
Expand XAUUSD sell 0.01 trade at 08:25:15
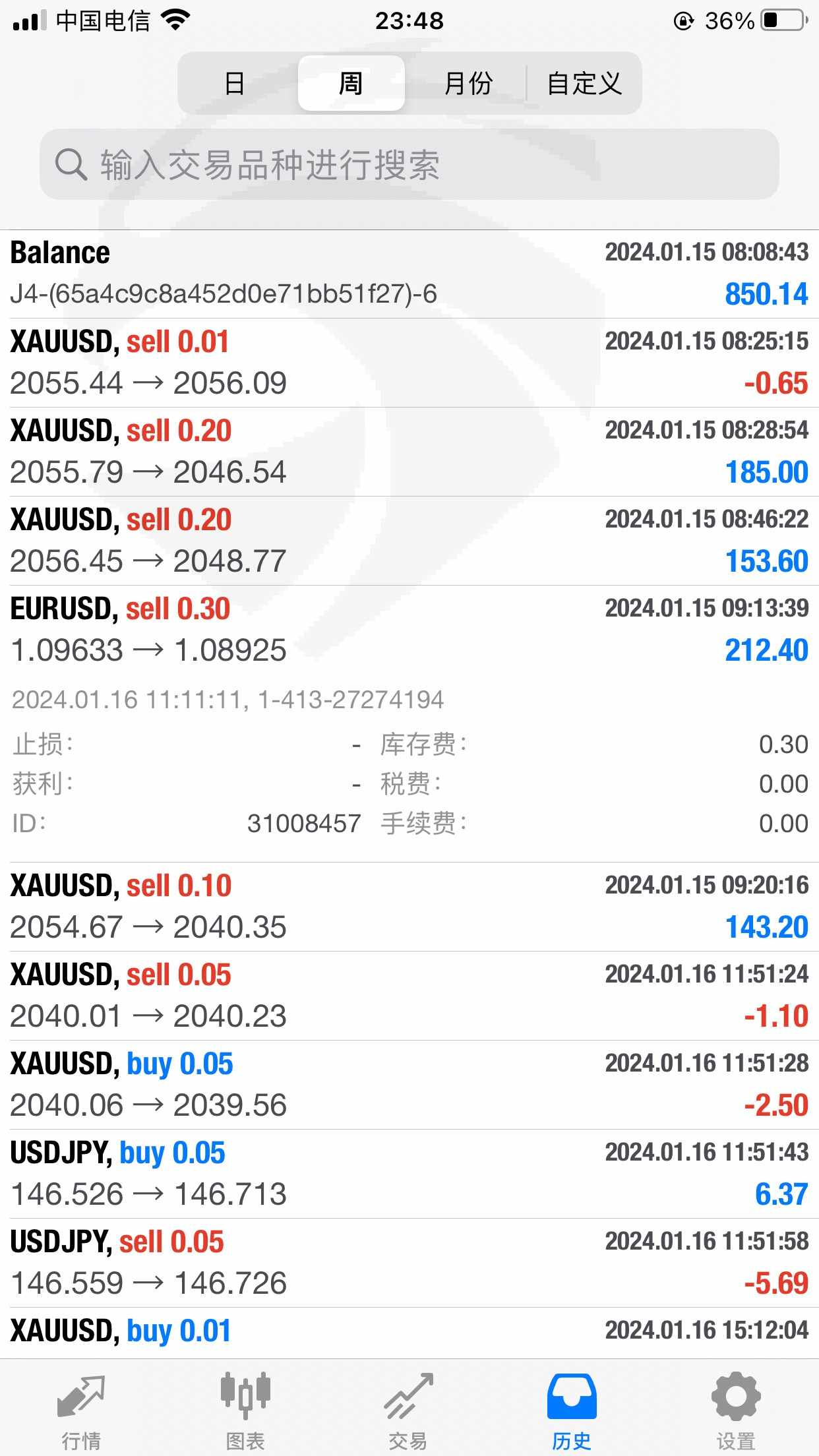point(409,363)
